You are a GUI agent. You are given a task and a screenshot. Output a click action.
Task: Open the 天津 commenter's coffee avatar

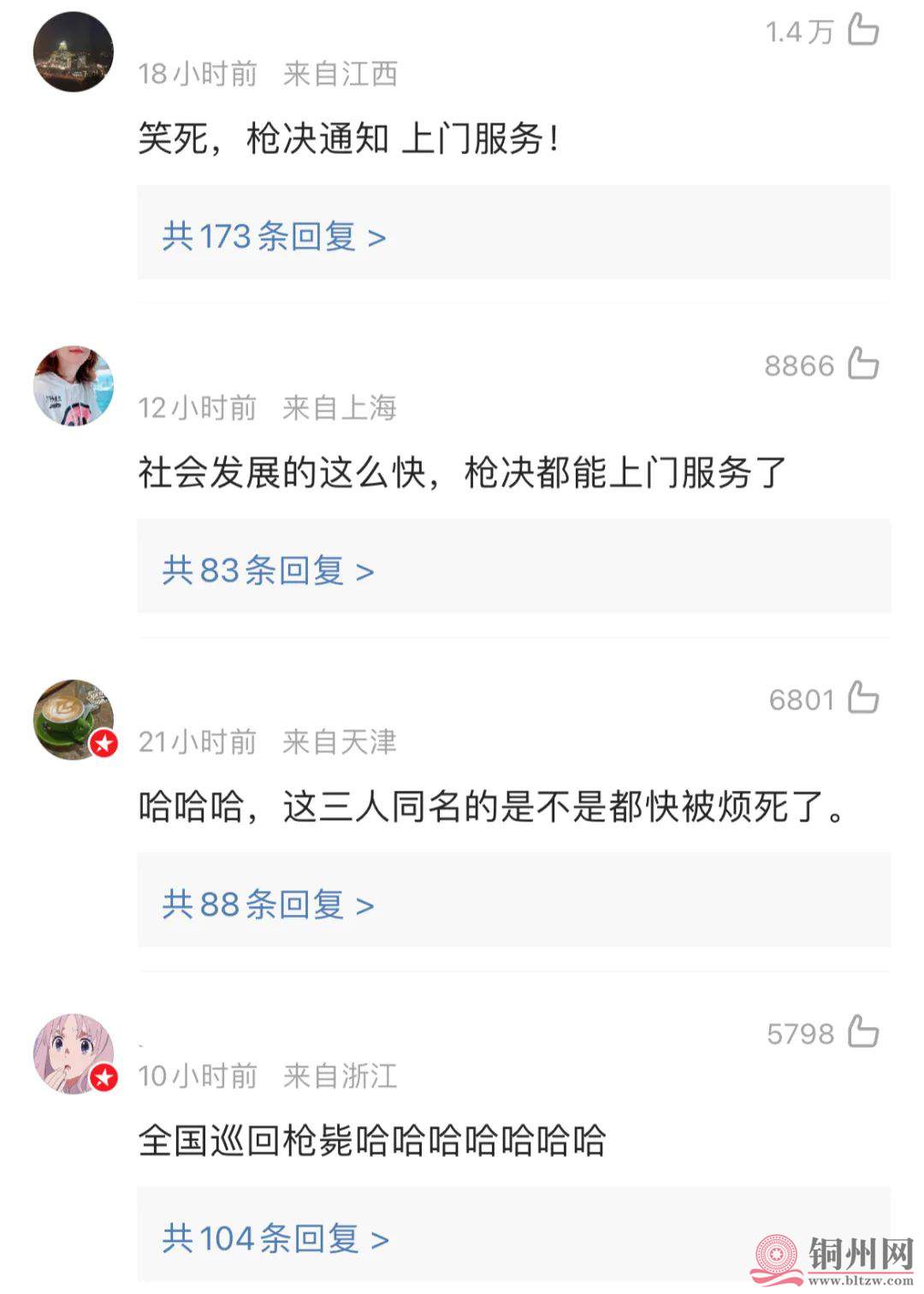click(74, 719)
